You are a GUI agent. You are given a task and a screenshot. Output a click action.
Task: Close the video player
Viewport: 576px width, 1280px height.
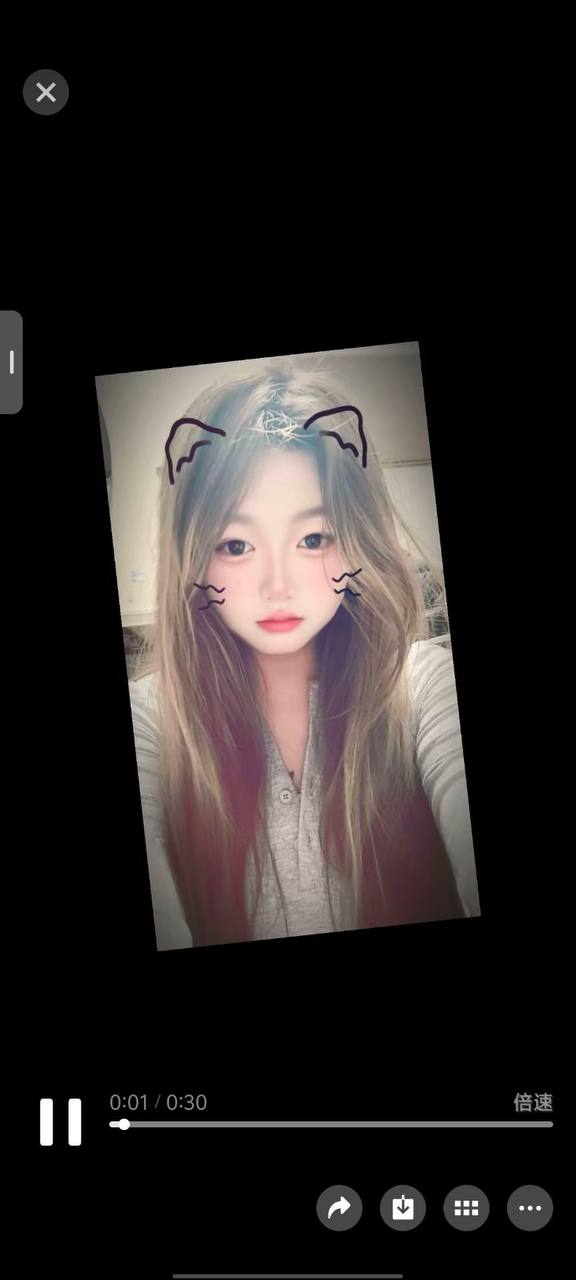click(46, 92)
